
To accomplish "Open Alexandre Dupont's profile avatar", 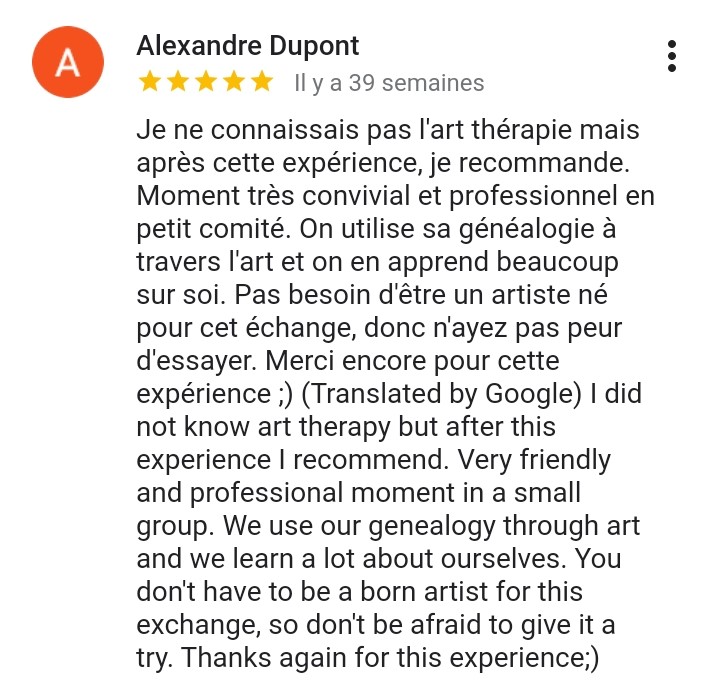I will click(68, 62).
